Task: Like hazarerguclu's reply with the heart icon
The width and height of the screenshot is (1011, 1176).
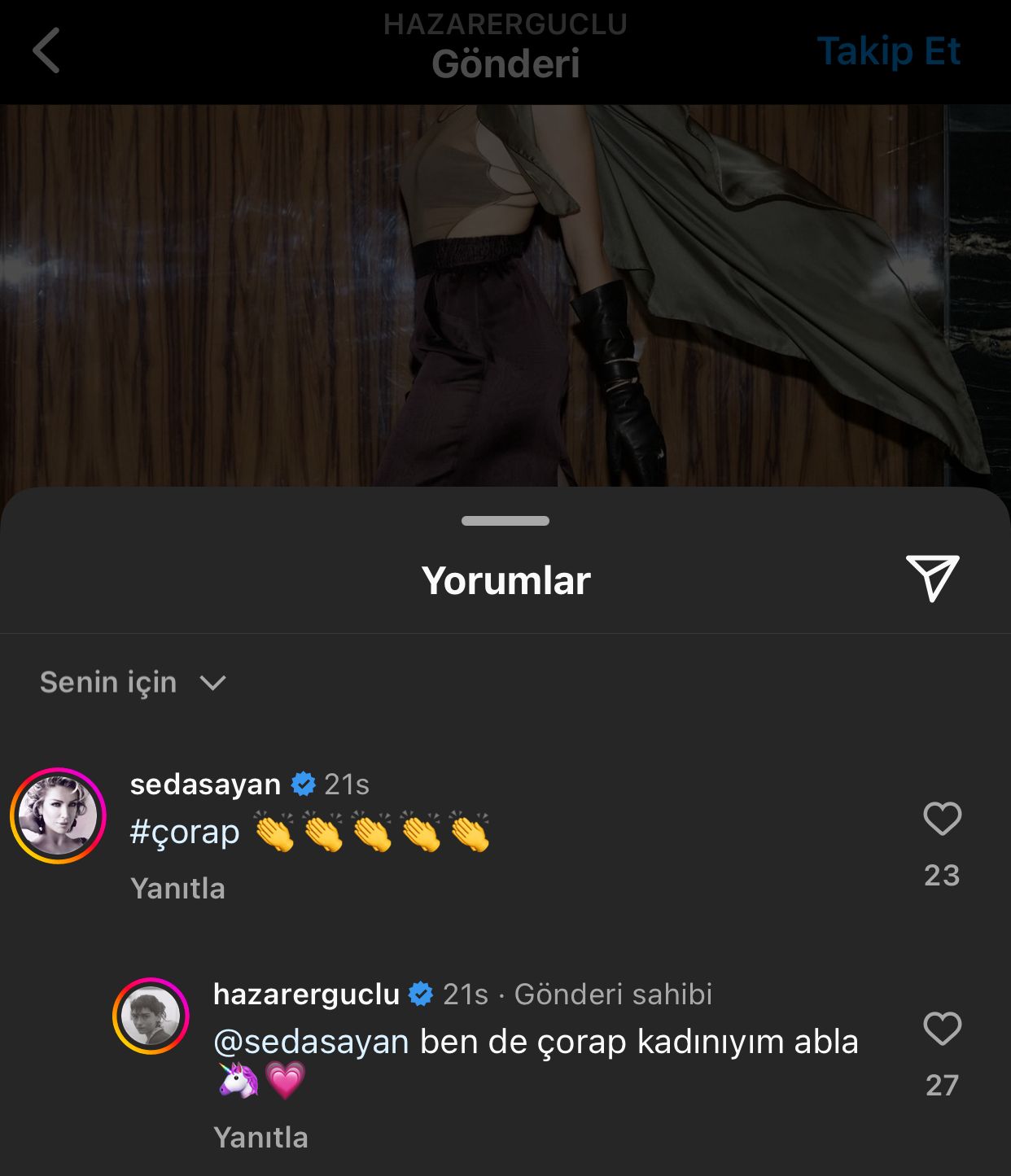Action: point(943,1025)
